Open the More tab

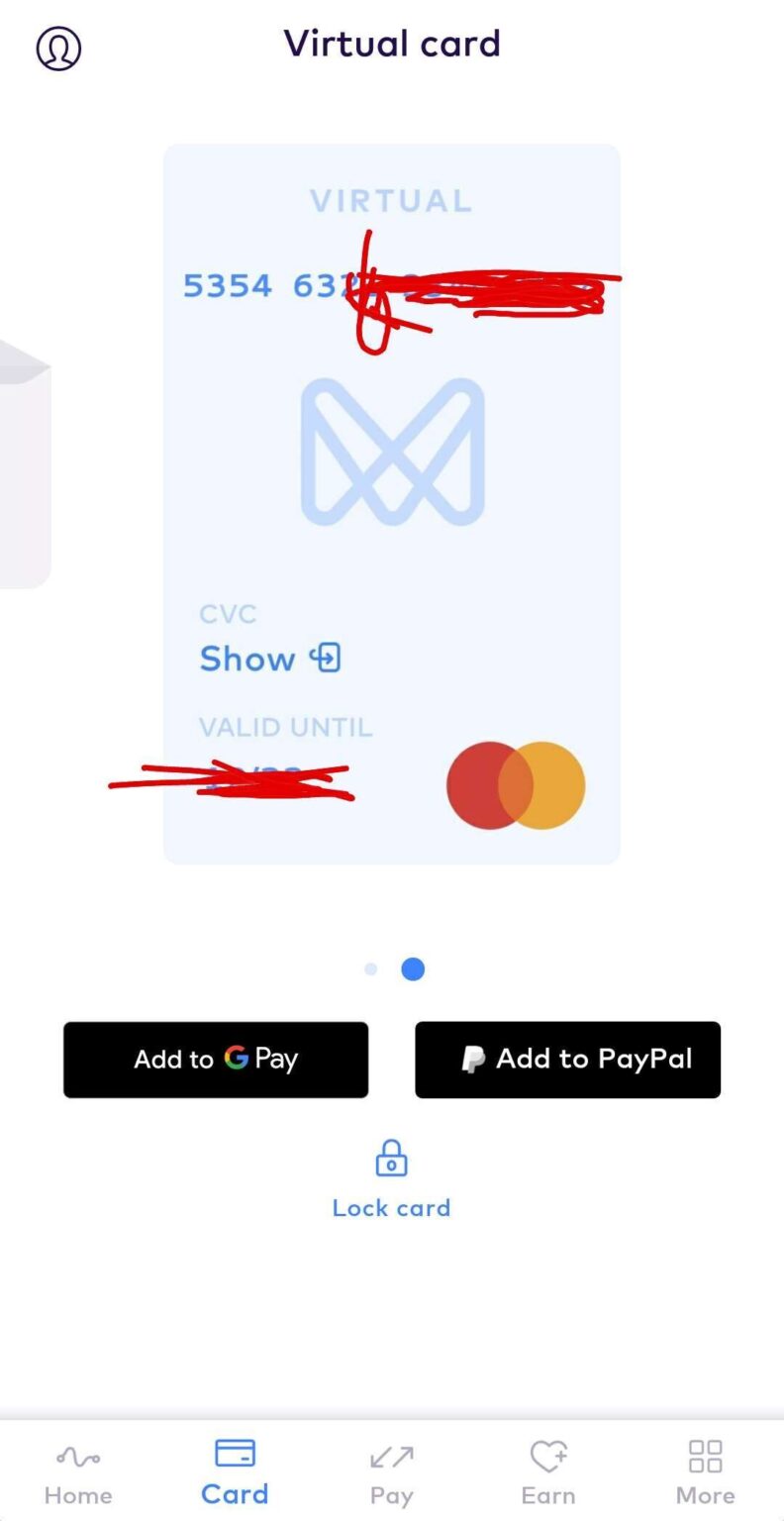point(705,1473)
